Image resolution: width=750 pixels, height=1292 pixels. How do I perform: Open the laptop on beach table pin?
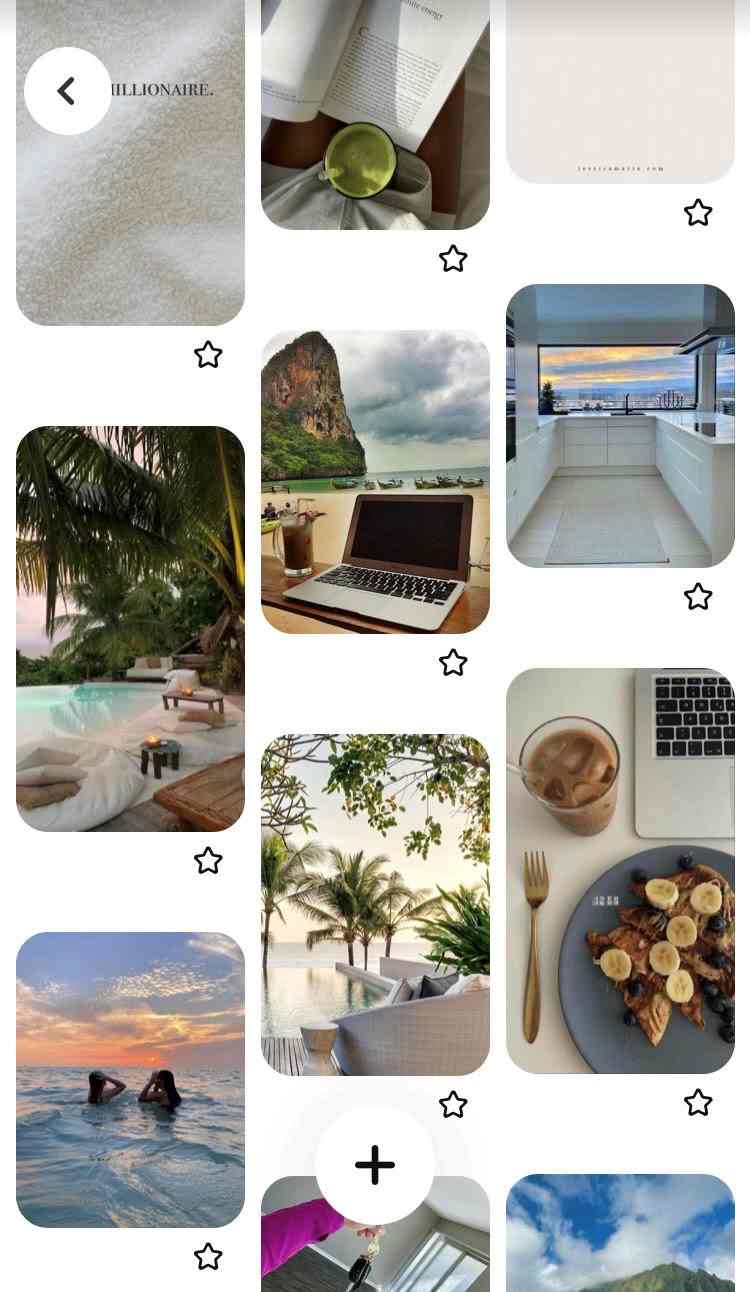pyautogui.click(x=375, y=482)
